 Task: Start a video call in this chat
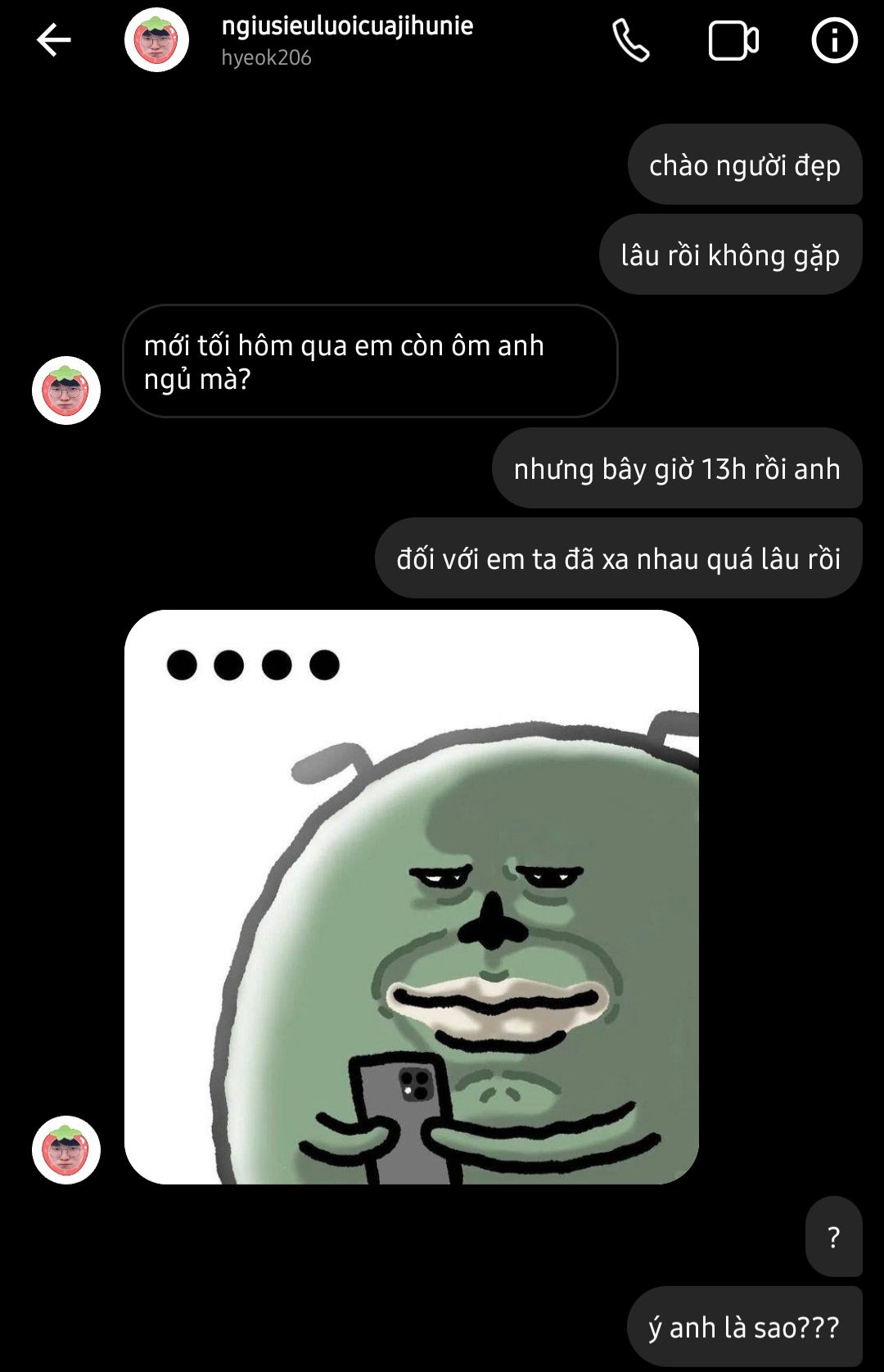point(733,41)
